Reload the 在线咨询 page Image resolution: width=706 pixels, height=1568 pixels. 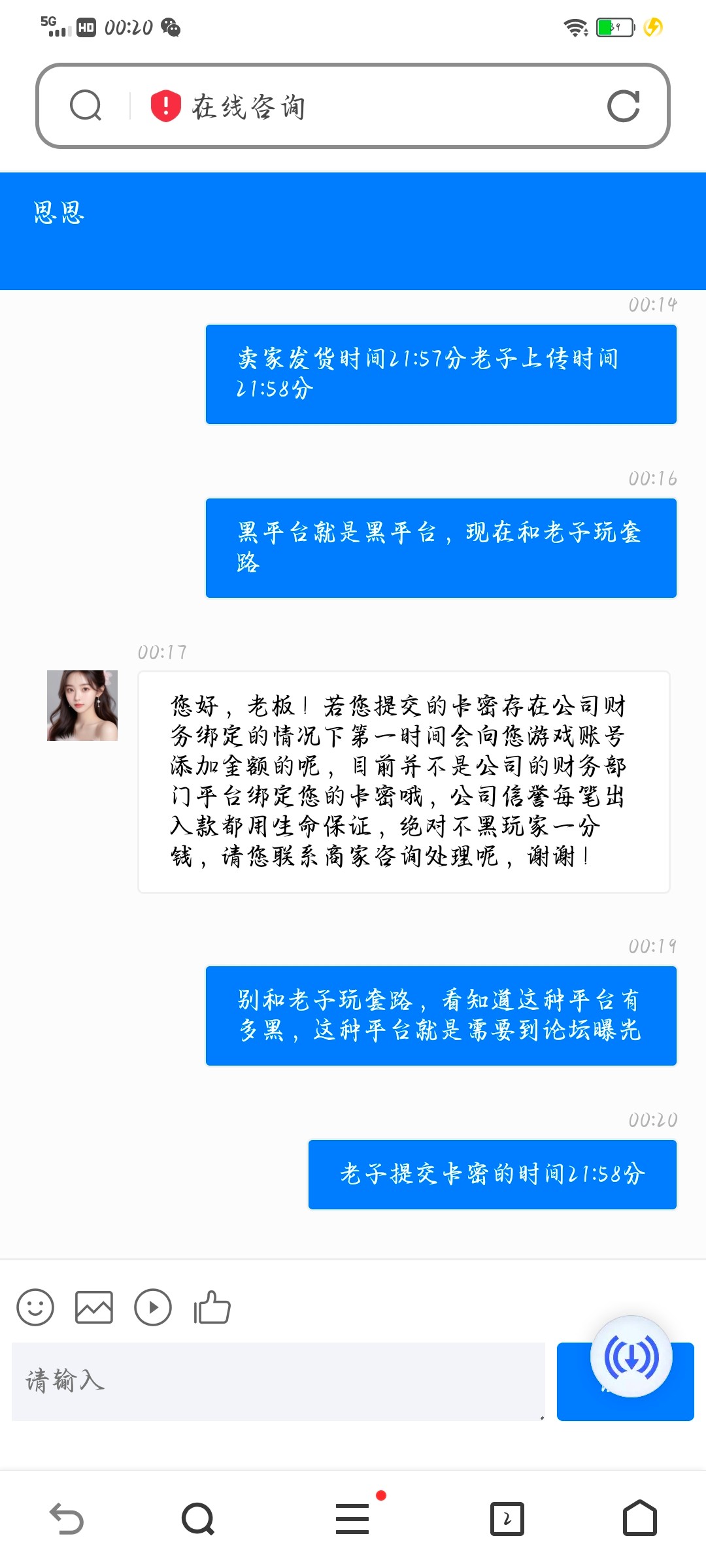pos(623,106)
